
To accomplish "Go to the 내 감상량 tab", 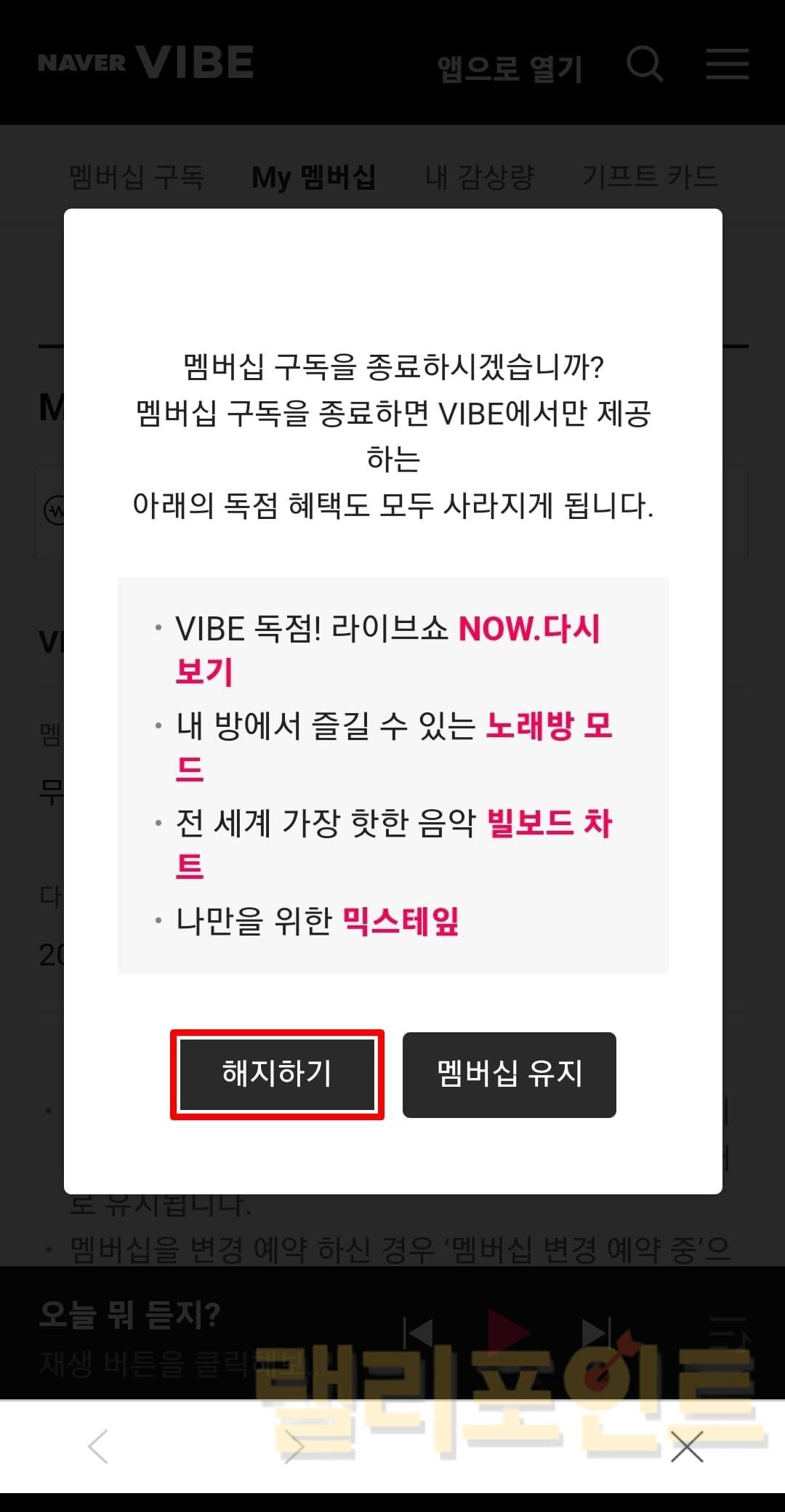I will [480, 177].
